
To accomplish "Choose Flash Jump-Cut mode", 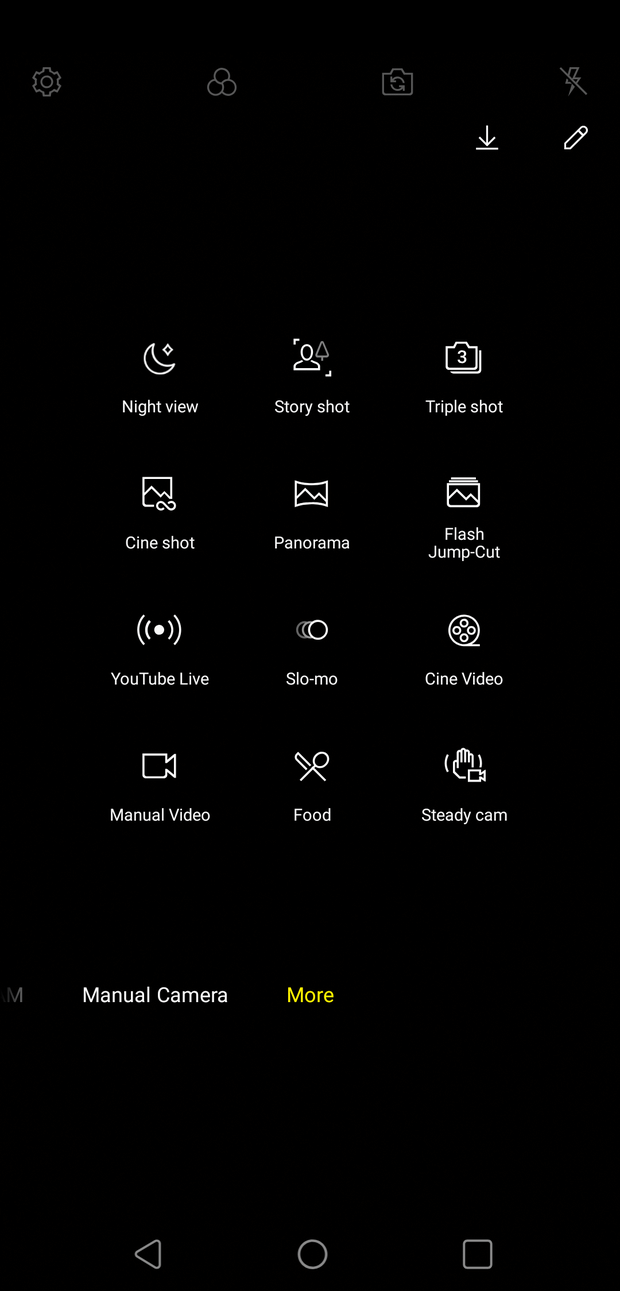I will tap(464, 515).
